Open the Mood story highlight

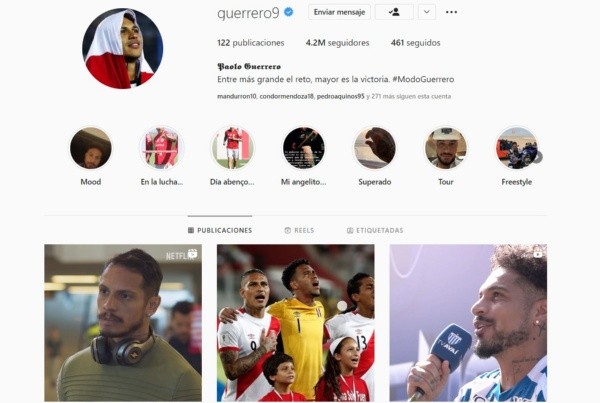tap(90, 148)
